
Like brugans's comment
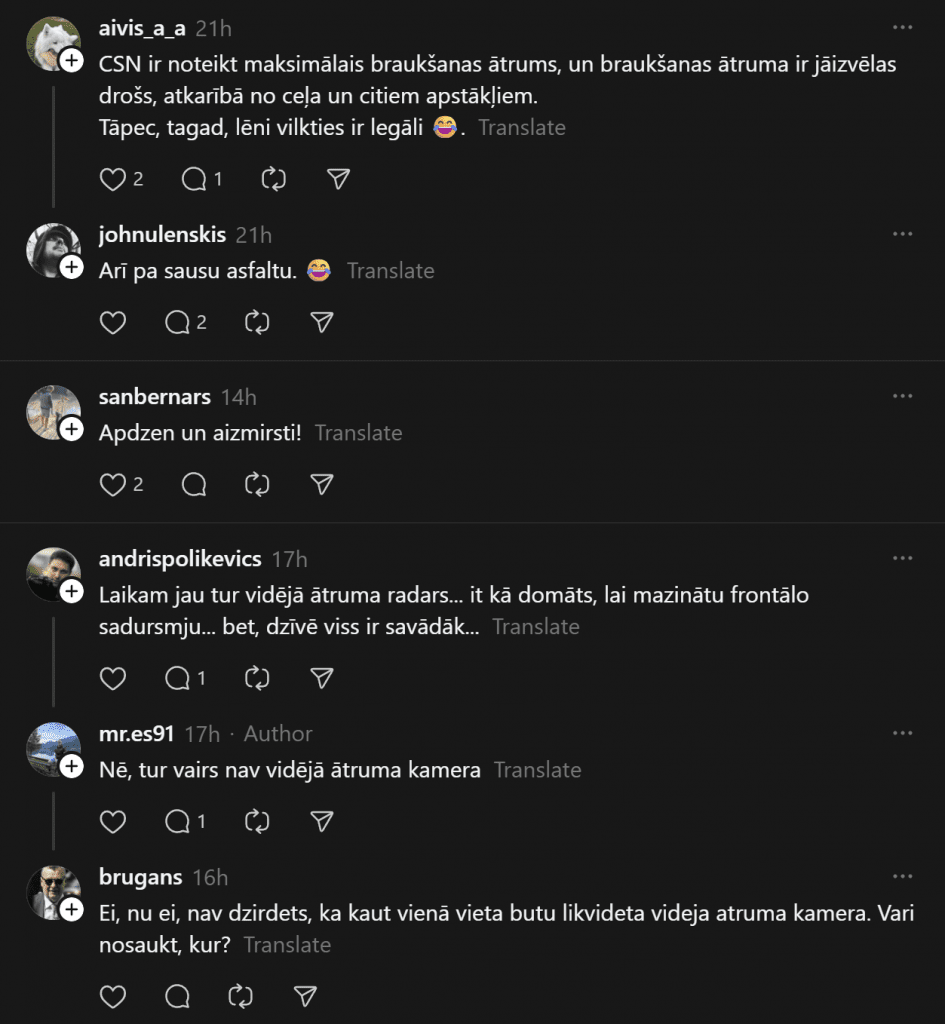point(113,996)
